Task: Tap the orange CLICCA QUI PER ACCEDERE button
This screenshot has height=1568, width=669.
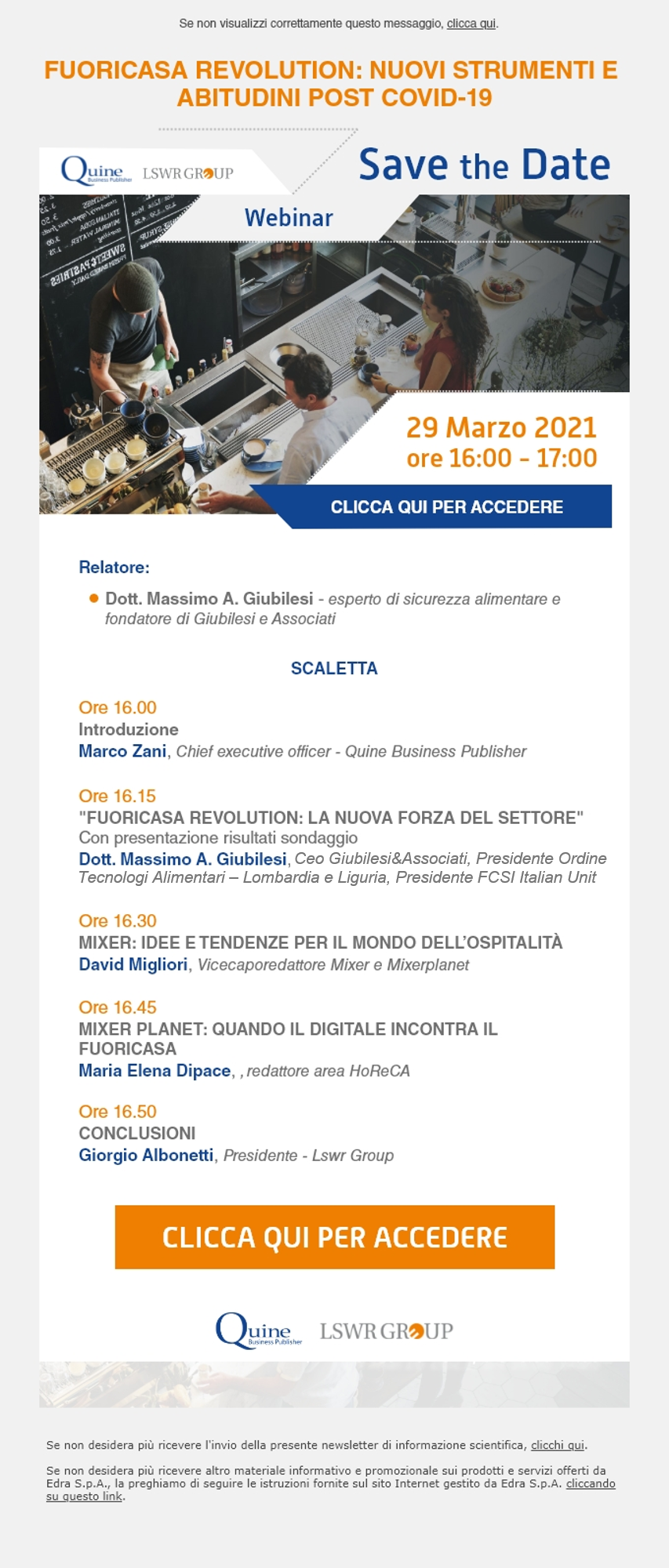Action: pos(335,1236)
